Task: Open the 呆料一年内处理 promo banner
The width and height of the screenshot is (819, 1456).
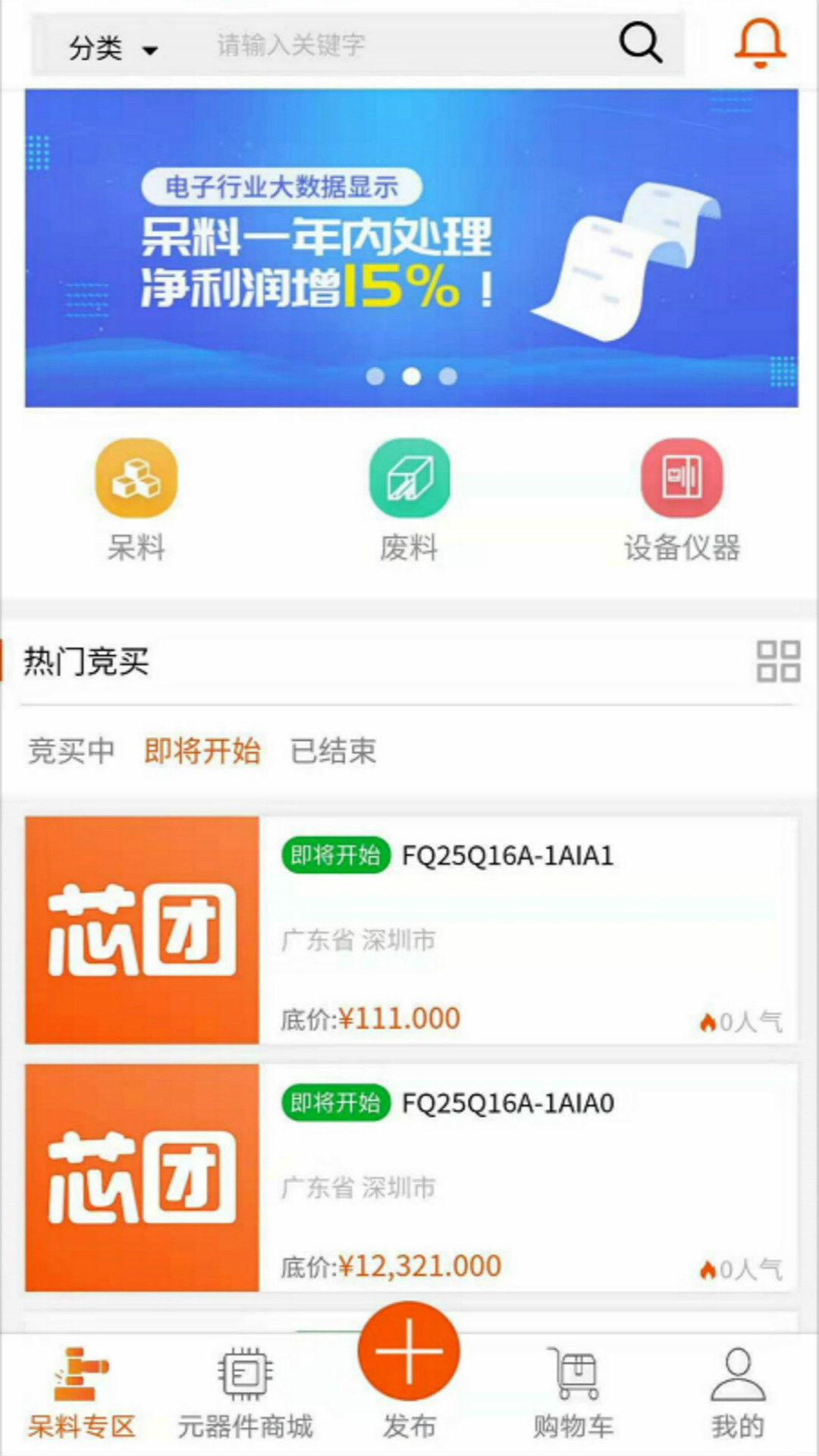Action: 411,248
